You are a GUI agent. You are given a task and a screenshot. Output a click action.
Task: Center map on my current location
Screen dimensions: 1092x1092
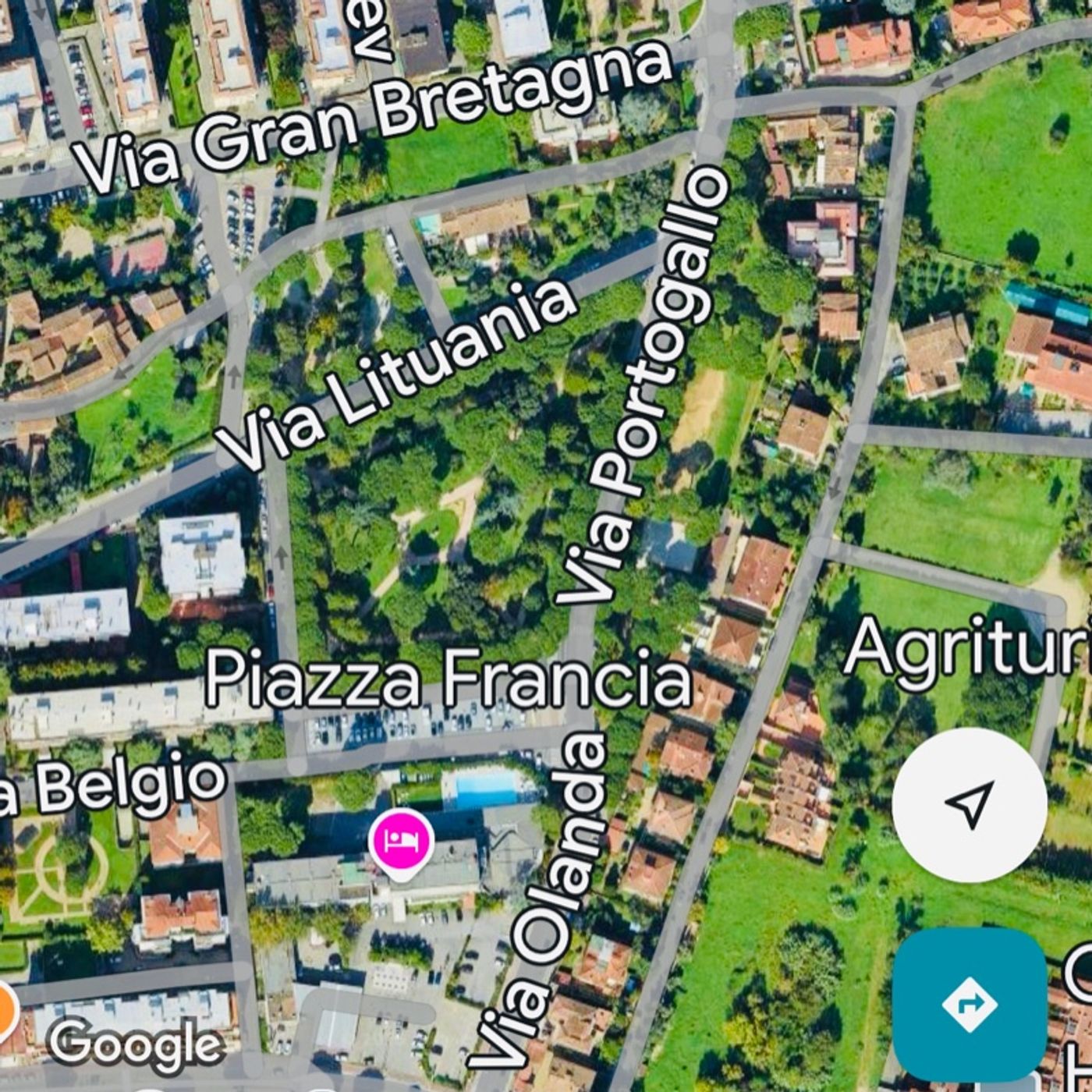[969, 804]
